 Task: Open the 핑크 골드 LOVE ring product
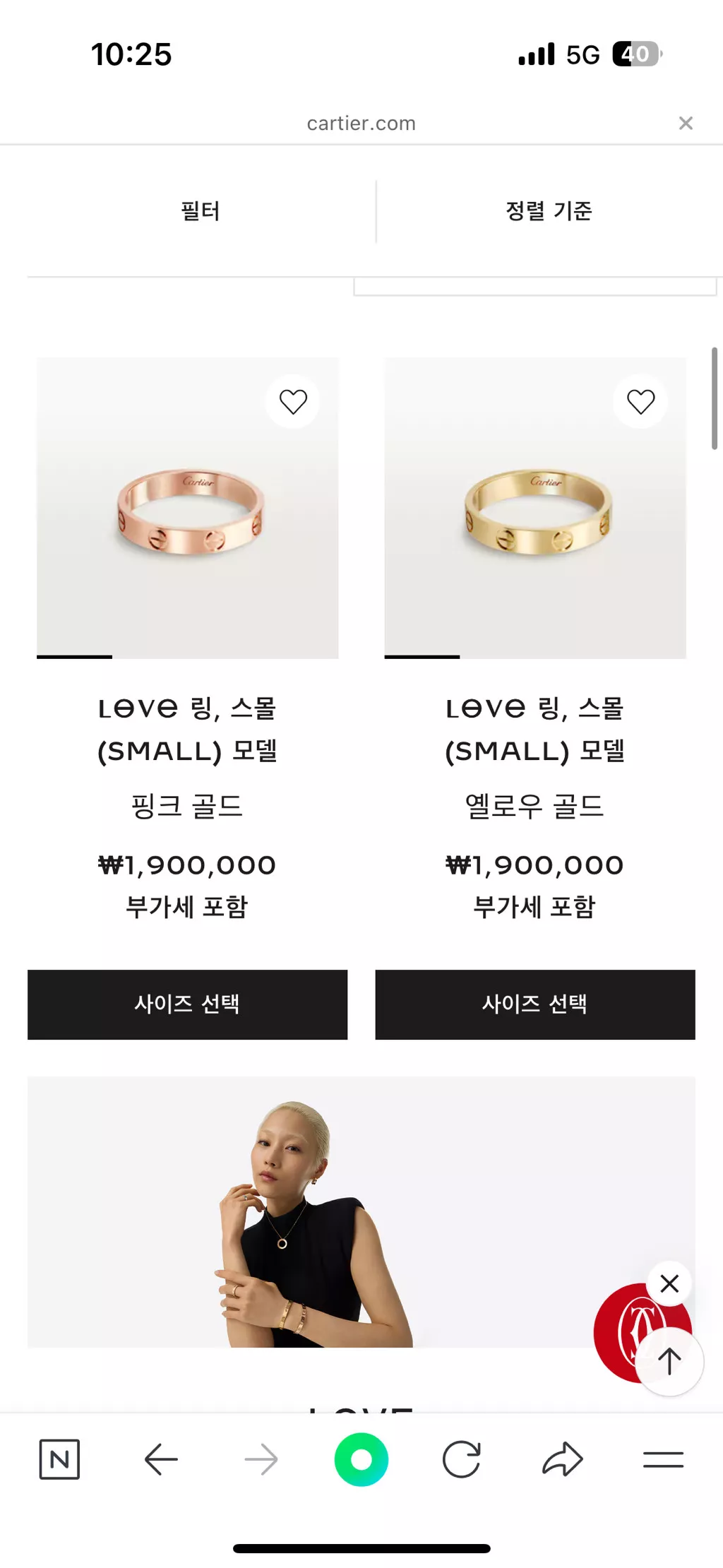click(x=187, y=509)
